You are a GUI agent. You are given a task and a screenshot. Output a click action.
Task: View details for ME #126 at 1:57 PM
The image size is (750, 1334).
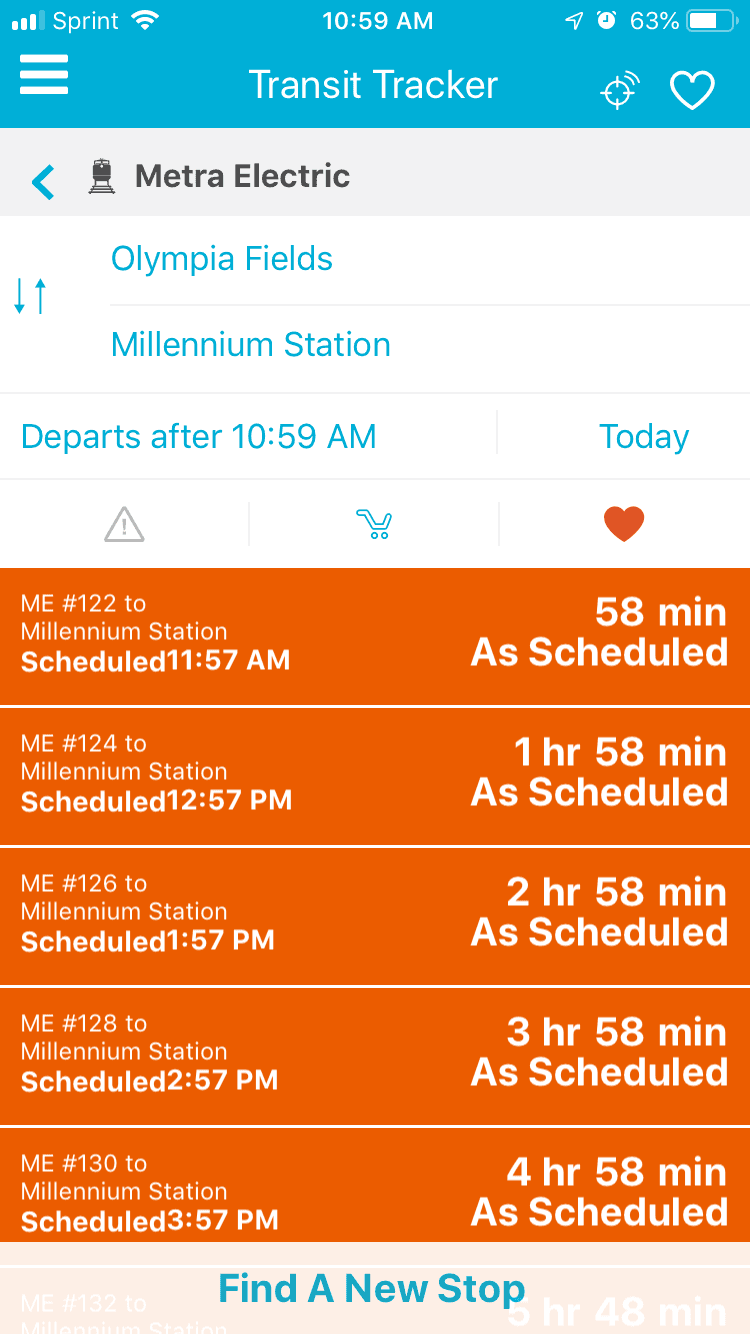375,916
